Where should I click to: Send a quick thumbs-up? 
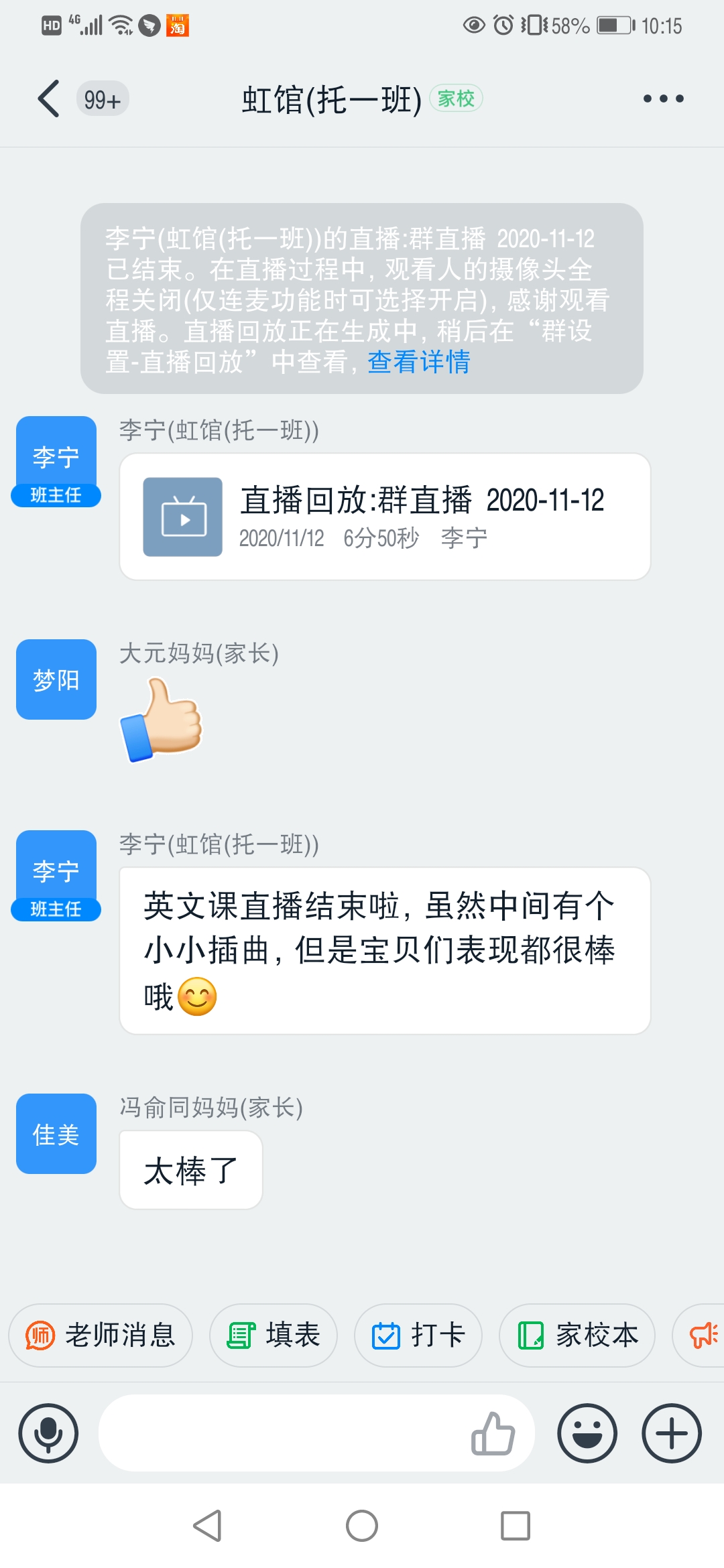pyautogui.click(x=493, y=1433)
